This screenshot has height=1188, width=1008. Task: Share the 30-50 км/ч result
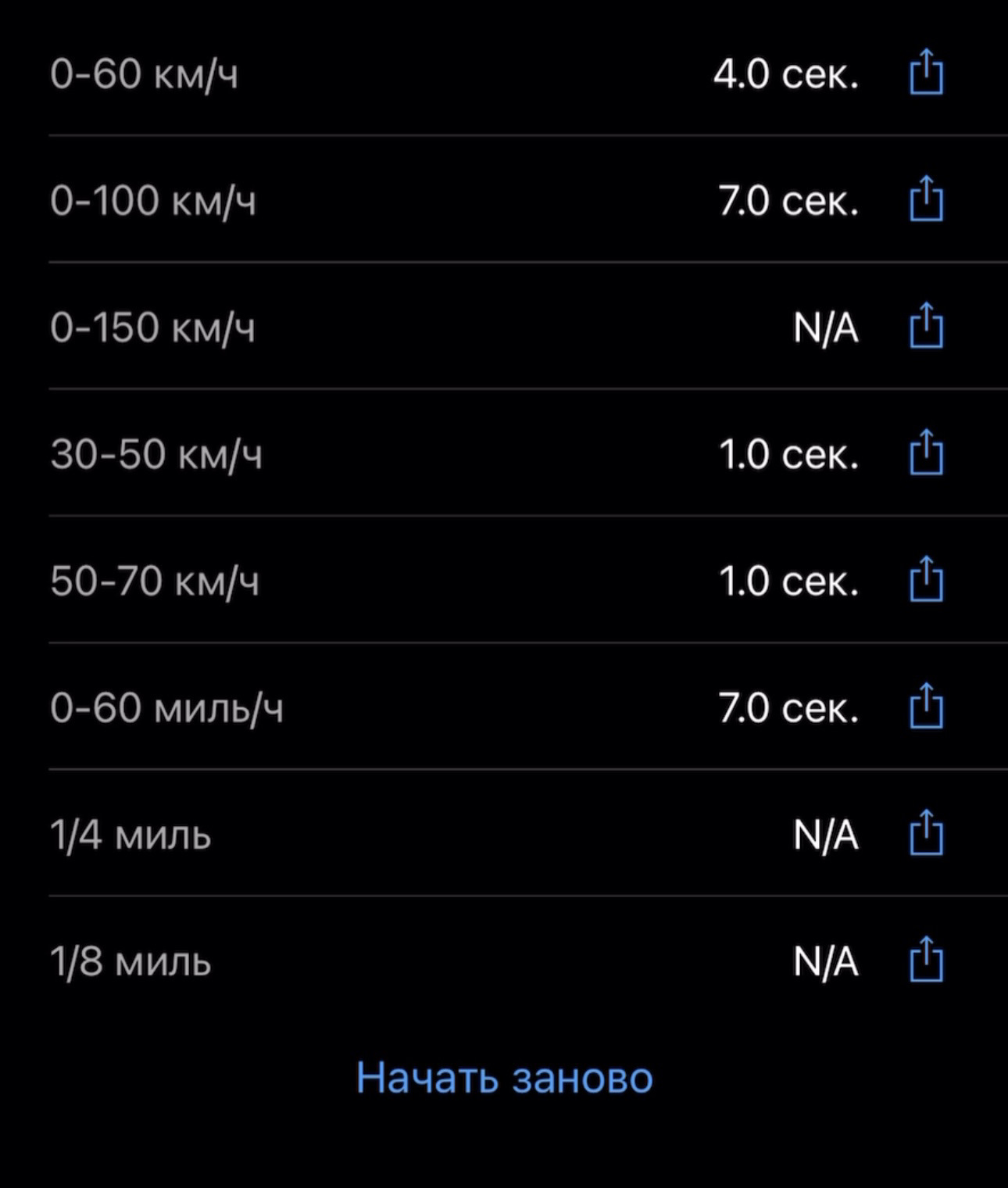[927, 453]
